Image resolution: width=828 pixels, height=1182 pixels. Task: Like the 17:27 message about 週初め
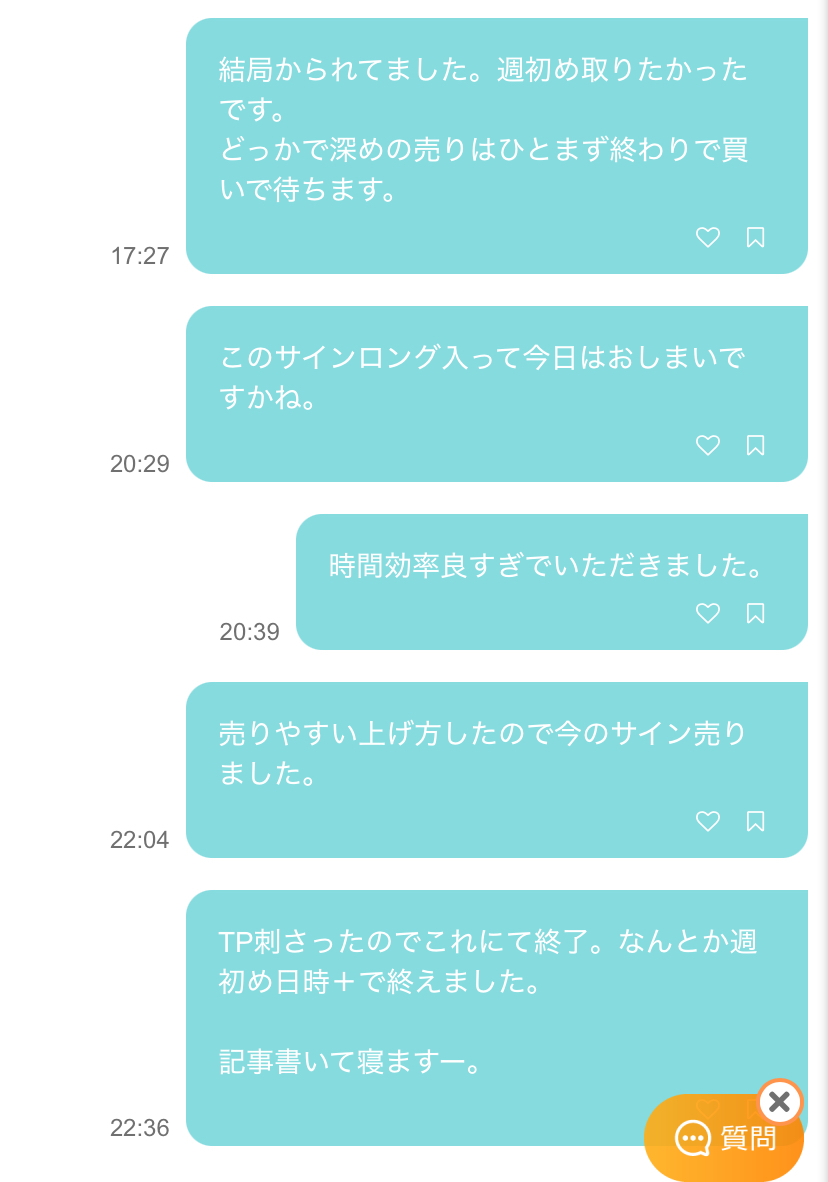pyautogui.click(x=708, y=237)
